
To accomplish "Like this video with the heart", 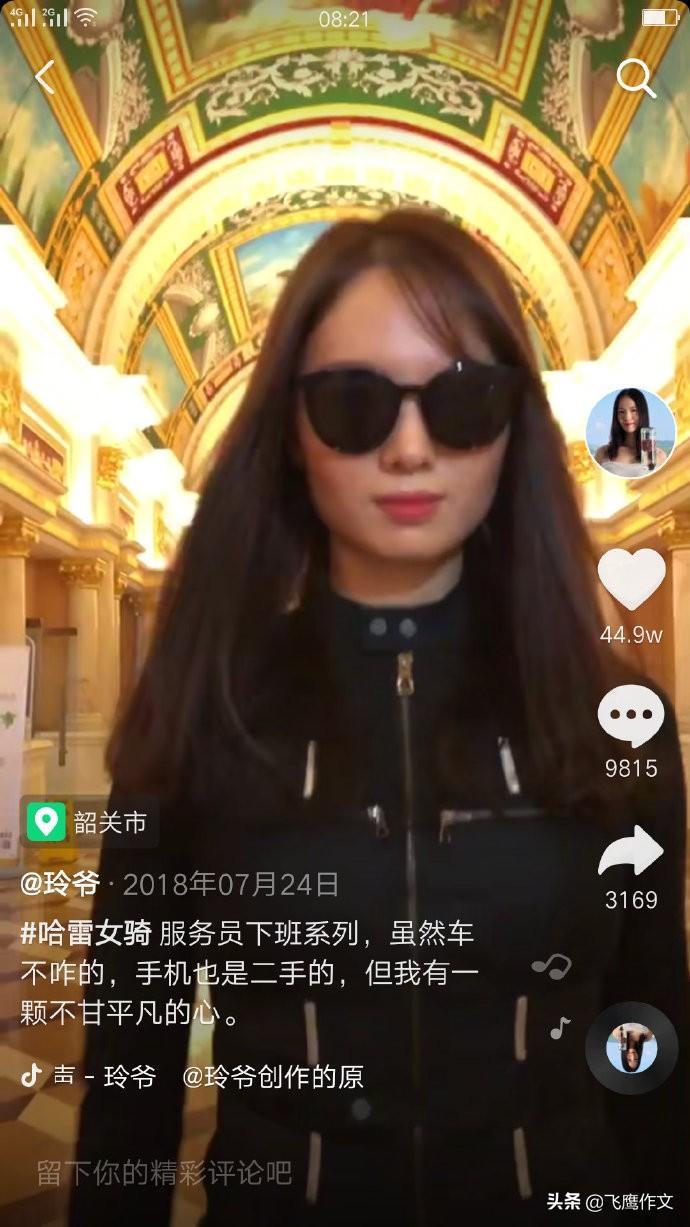I will 631,580.
